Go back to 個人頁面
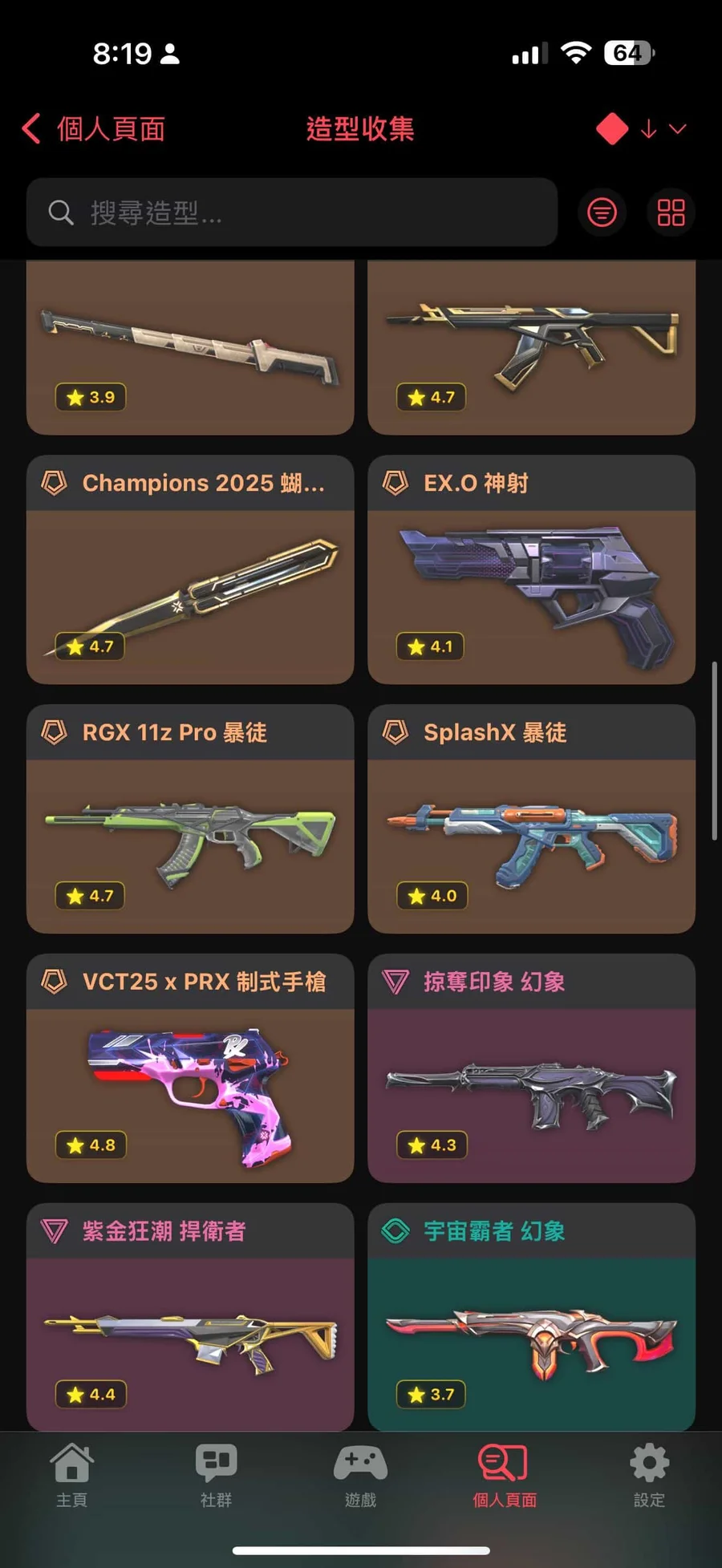722x1568 pixels. [94, 128]
